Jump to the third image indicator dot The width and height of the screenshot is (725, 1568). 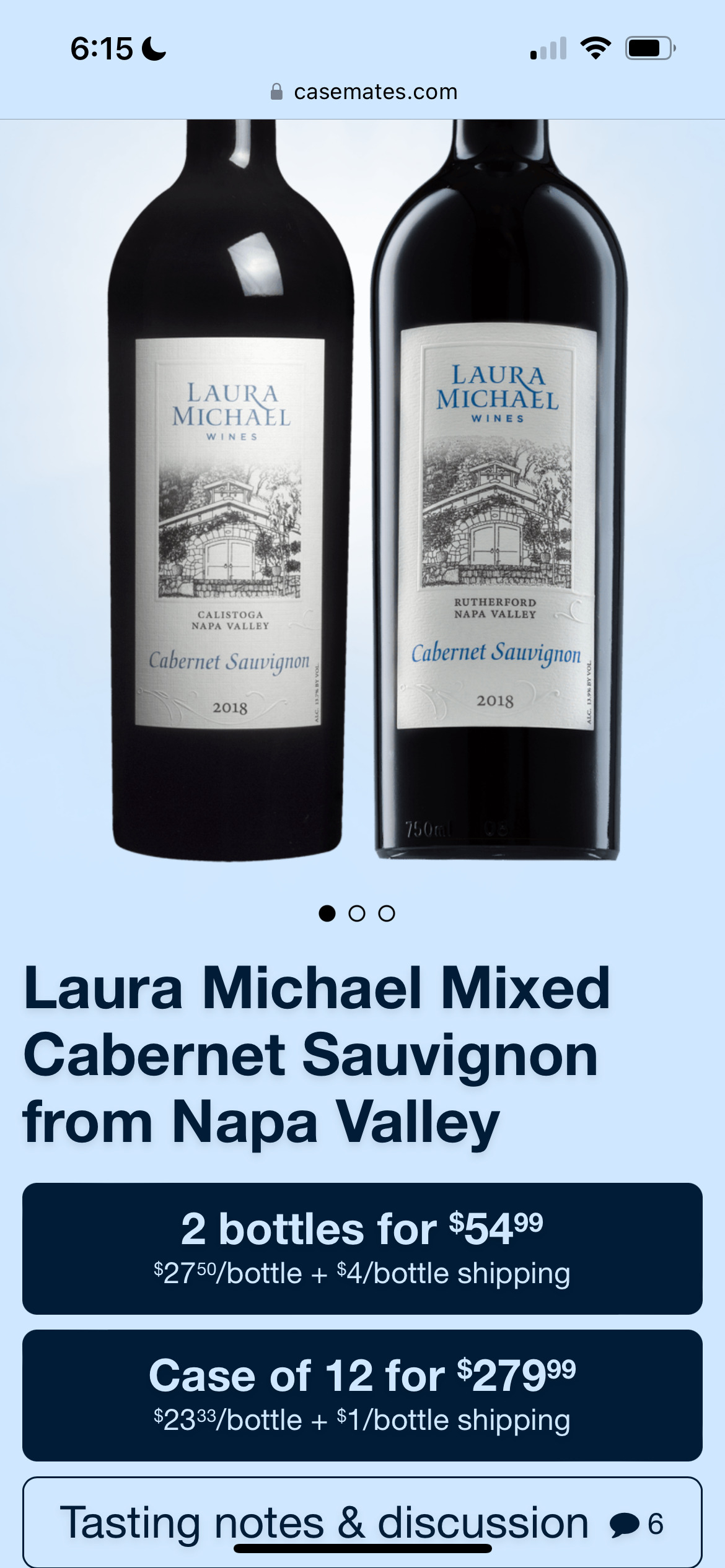click(x=387, y=913)
